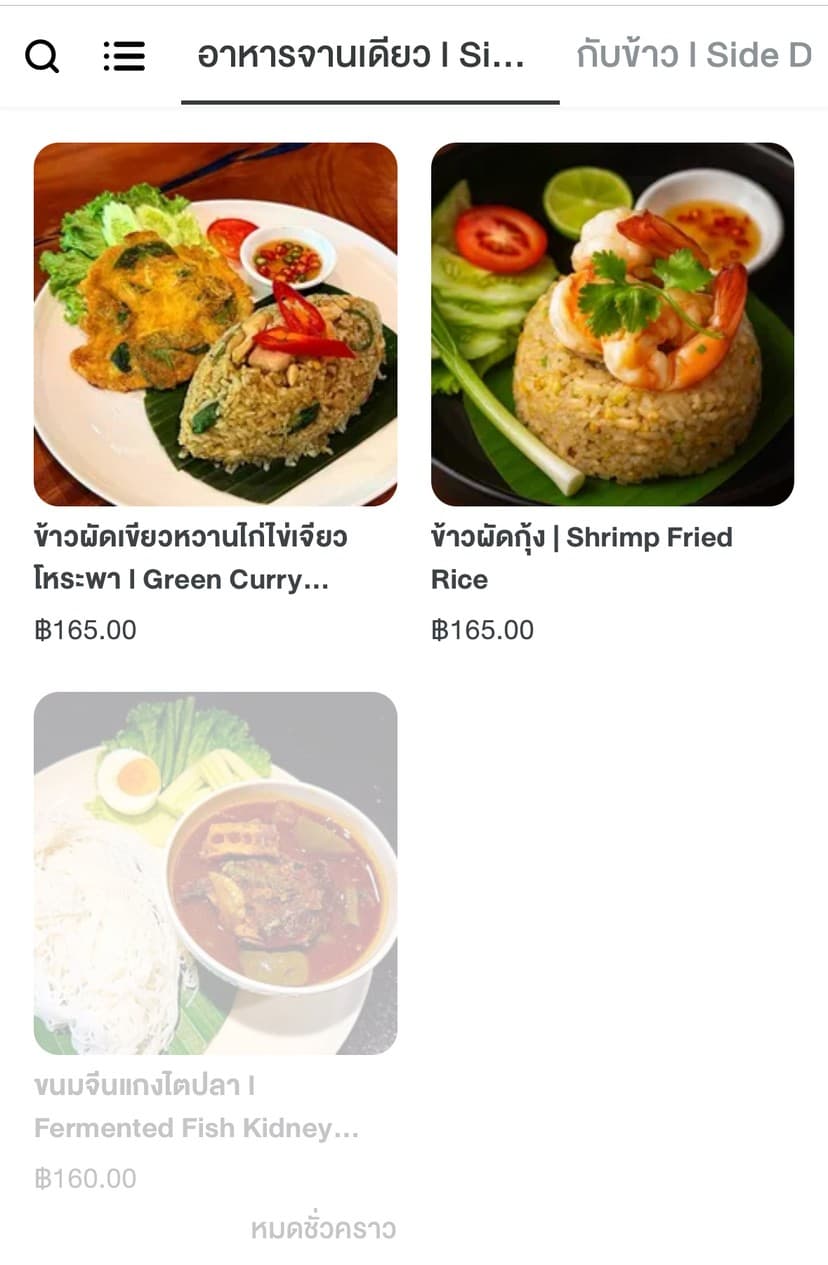
Task: Tap the grayed-out fish curry noodle photo
Action: click(x=216, y=870)
